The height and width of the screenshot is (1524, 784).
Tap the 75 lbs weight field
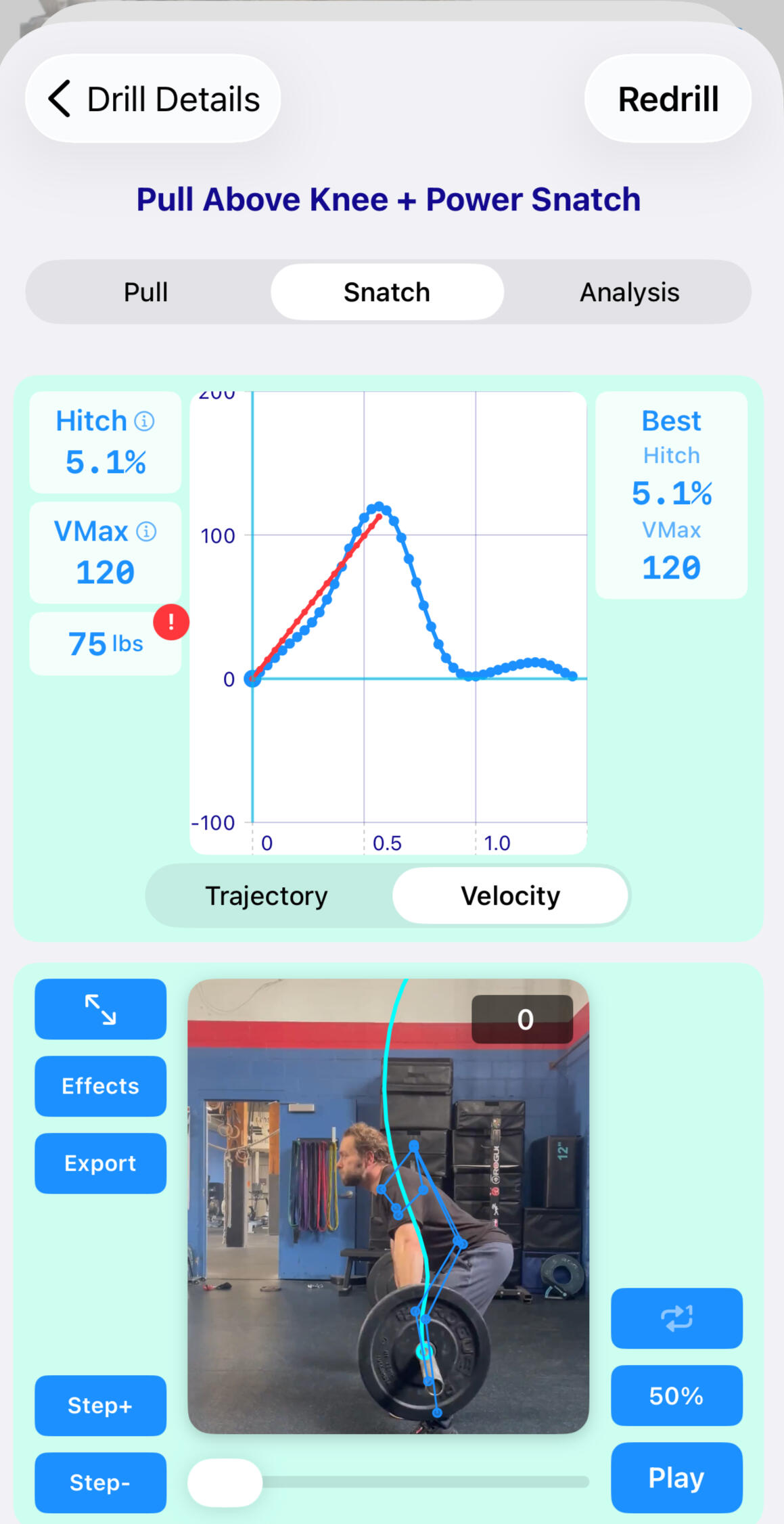coord(106,644)
